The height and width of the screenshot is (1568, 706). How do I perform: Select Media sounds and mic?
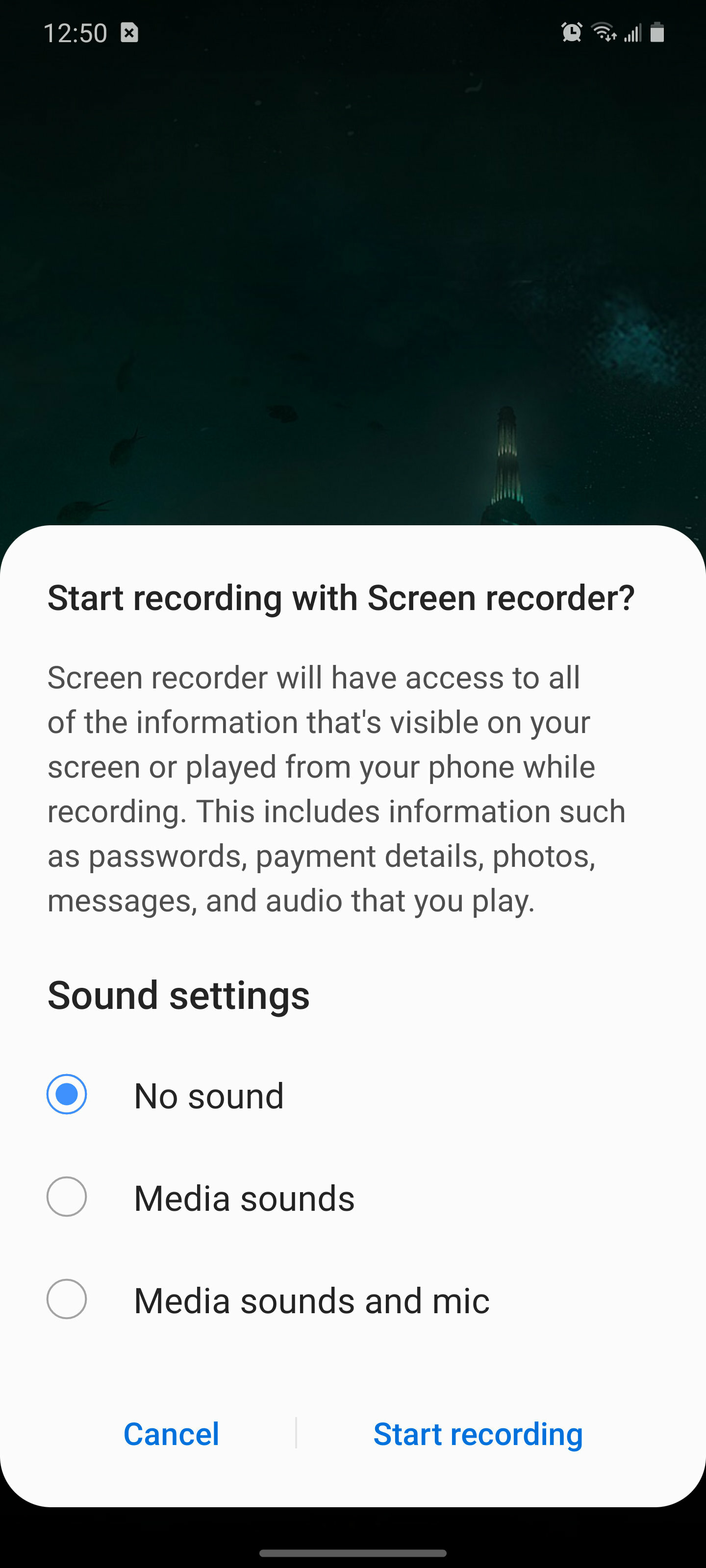coord(353,1299)
